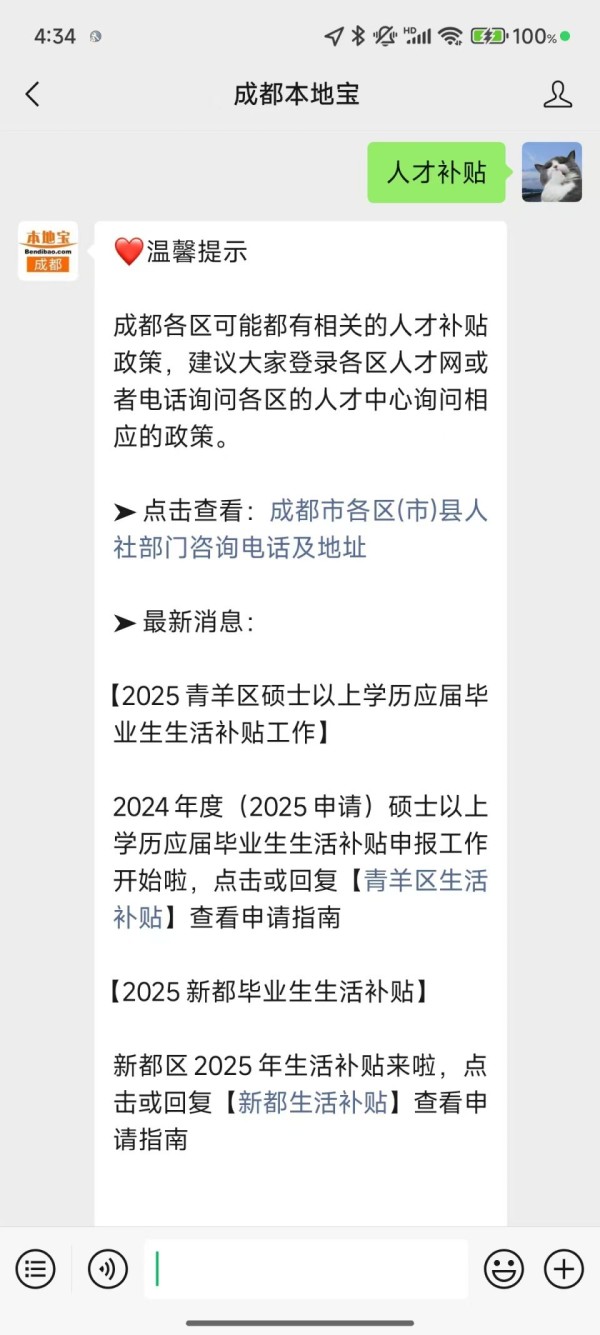Open the emoji picker
The height and width of the screenshot is (1335, 600).
pyautogui.click(x=504, y=1270)
